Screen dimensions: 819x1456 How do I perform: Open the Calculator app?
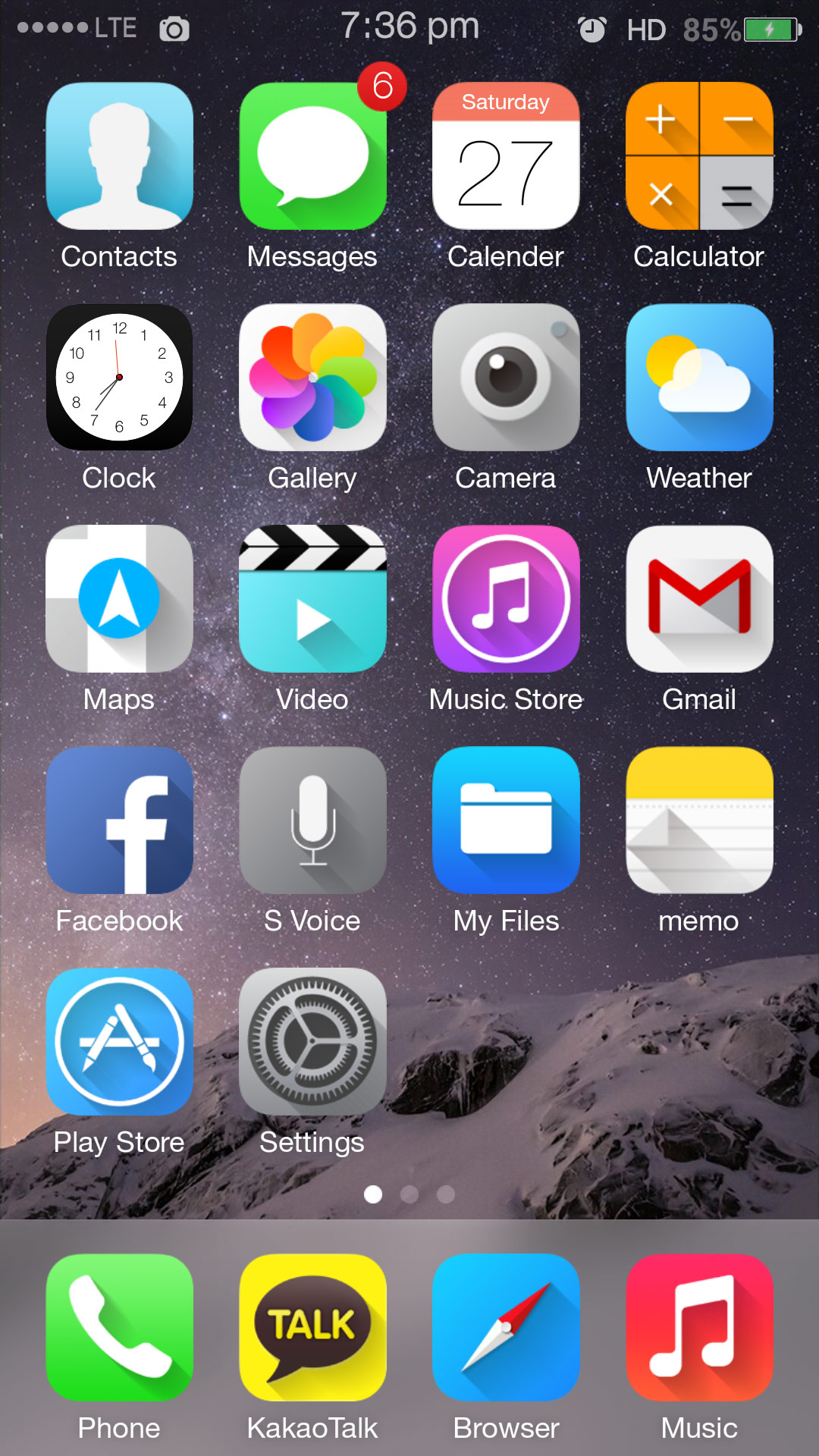(x=699, y=156)
